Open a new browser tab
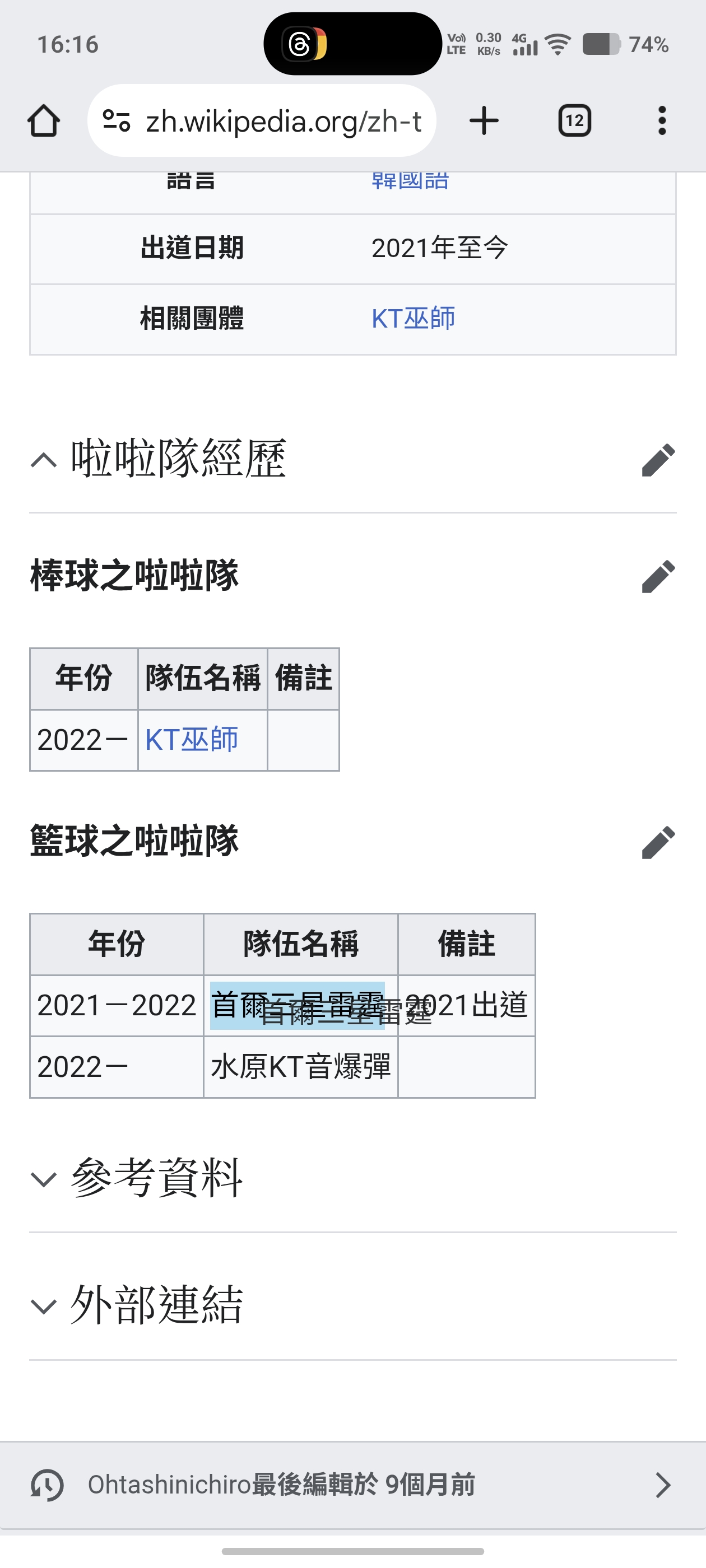This screenshot has height=1568, width=706. [x=484, y=120]
